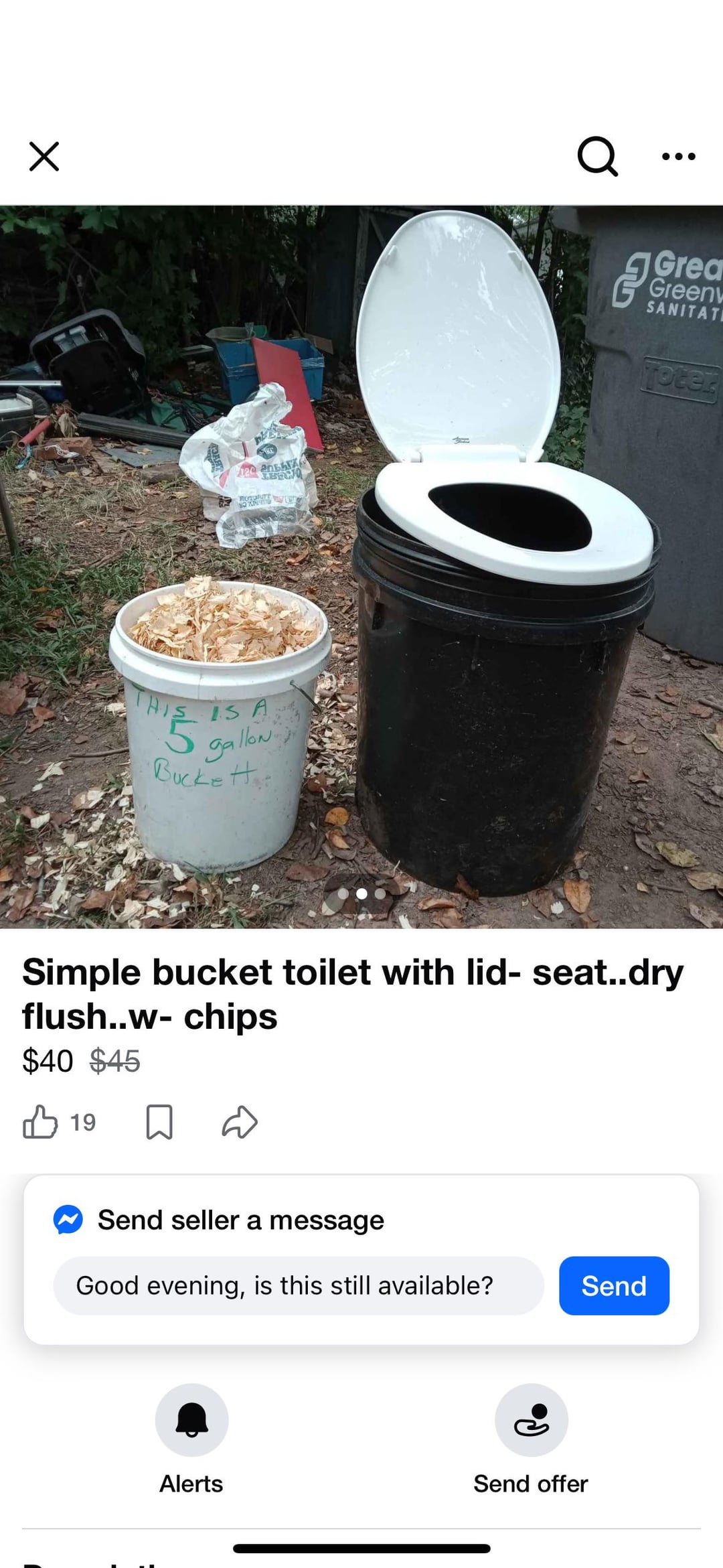
Task: Open the three-dot overflow menu
Action: click(678, 157)
